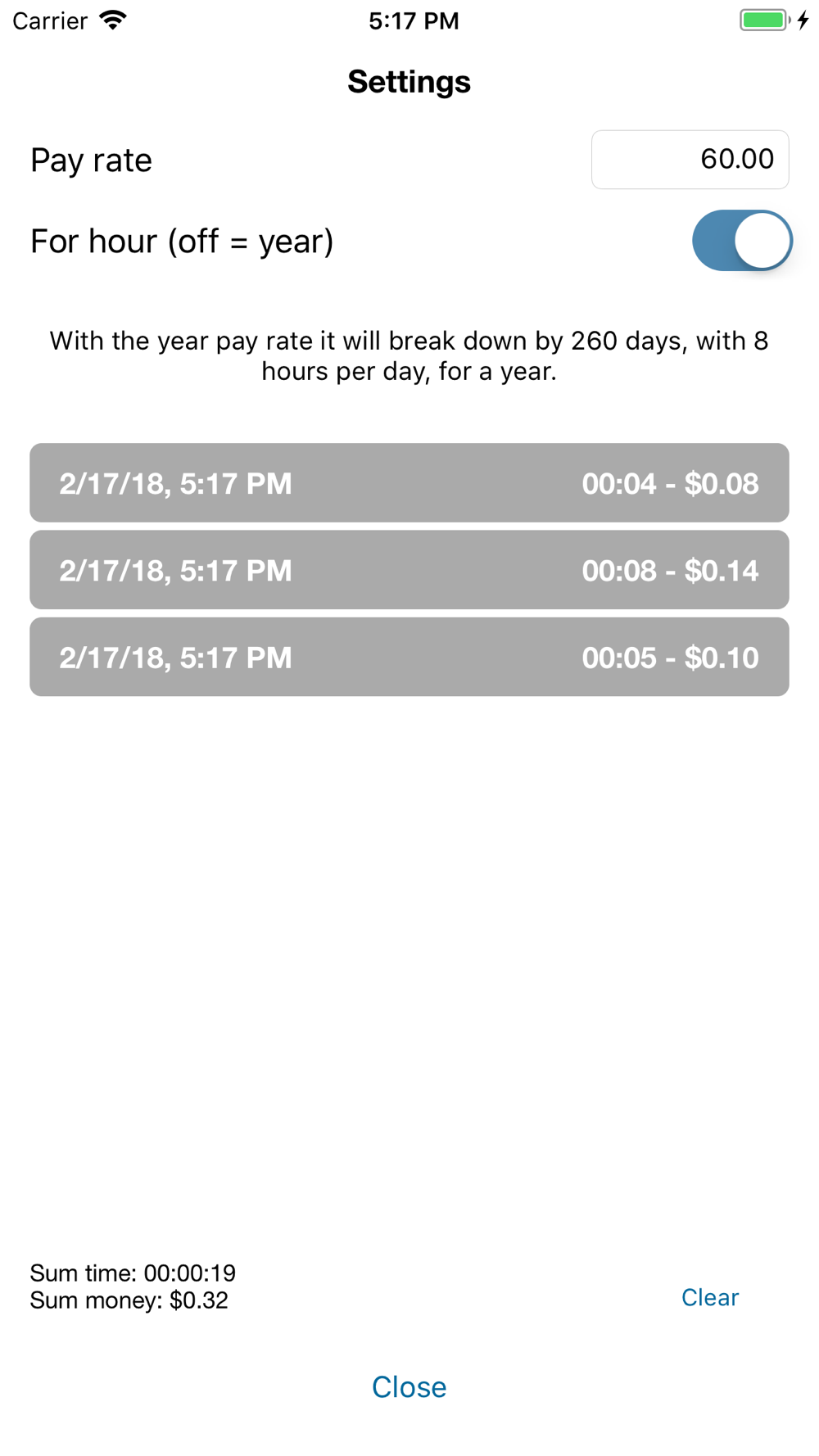This screenshot has height=1456, width=819.
Task: Toggle the For hour switch off
Action: (741, 241)
